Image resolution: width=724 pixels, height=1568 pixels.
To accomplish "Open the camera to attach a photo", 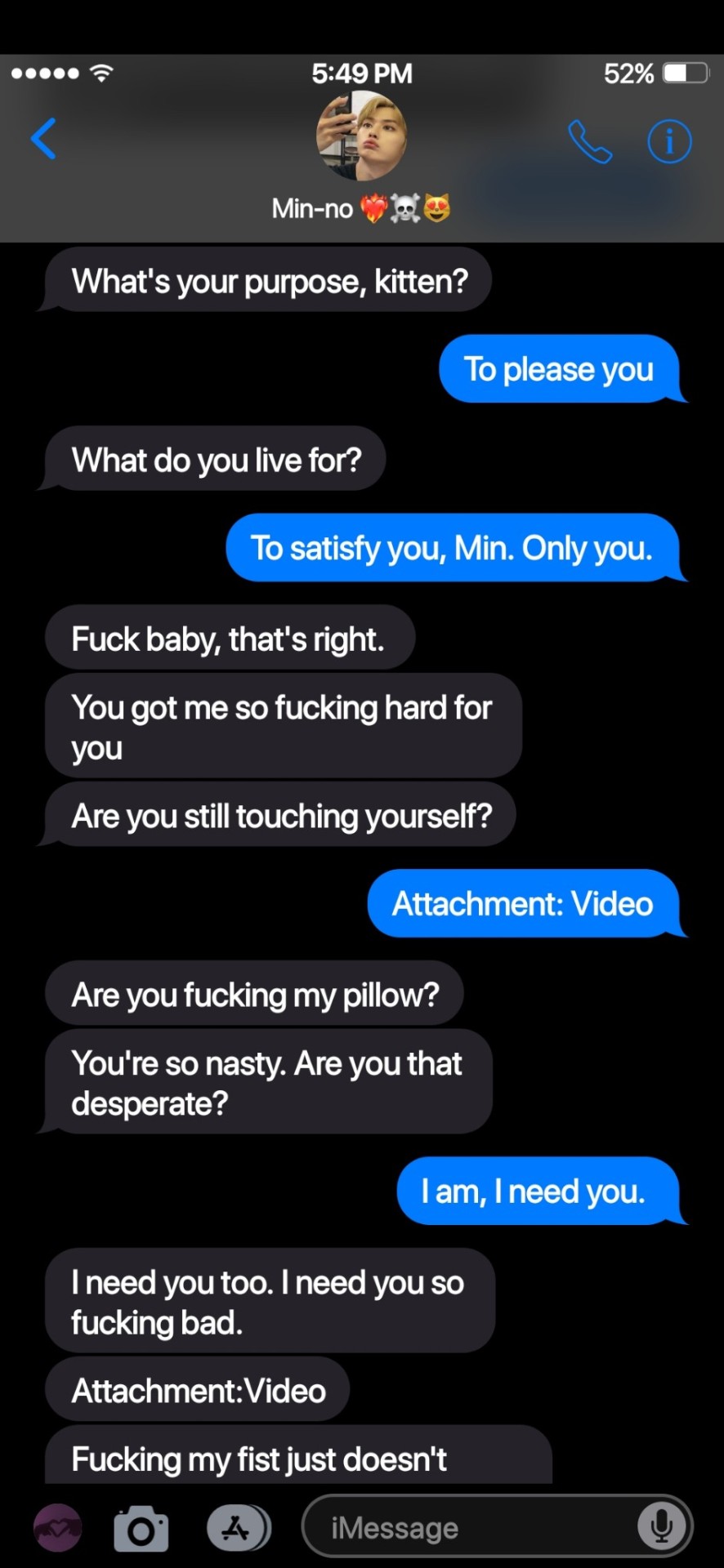I will tap(141, 1528).
